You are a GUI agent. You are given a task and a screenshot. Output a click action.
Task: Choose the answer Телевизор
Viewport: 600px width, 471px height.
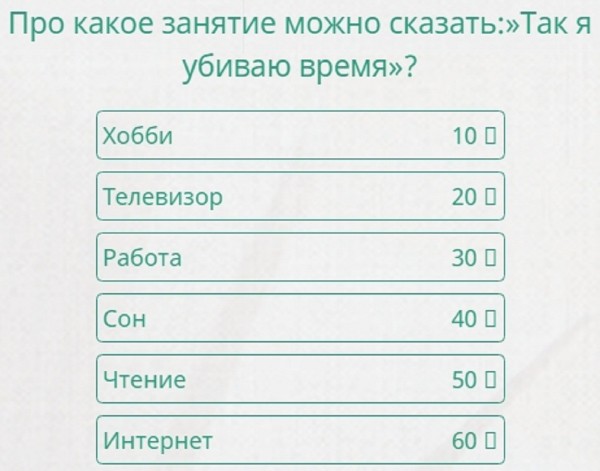tap(300, 197)
